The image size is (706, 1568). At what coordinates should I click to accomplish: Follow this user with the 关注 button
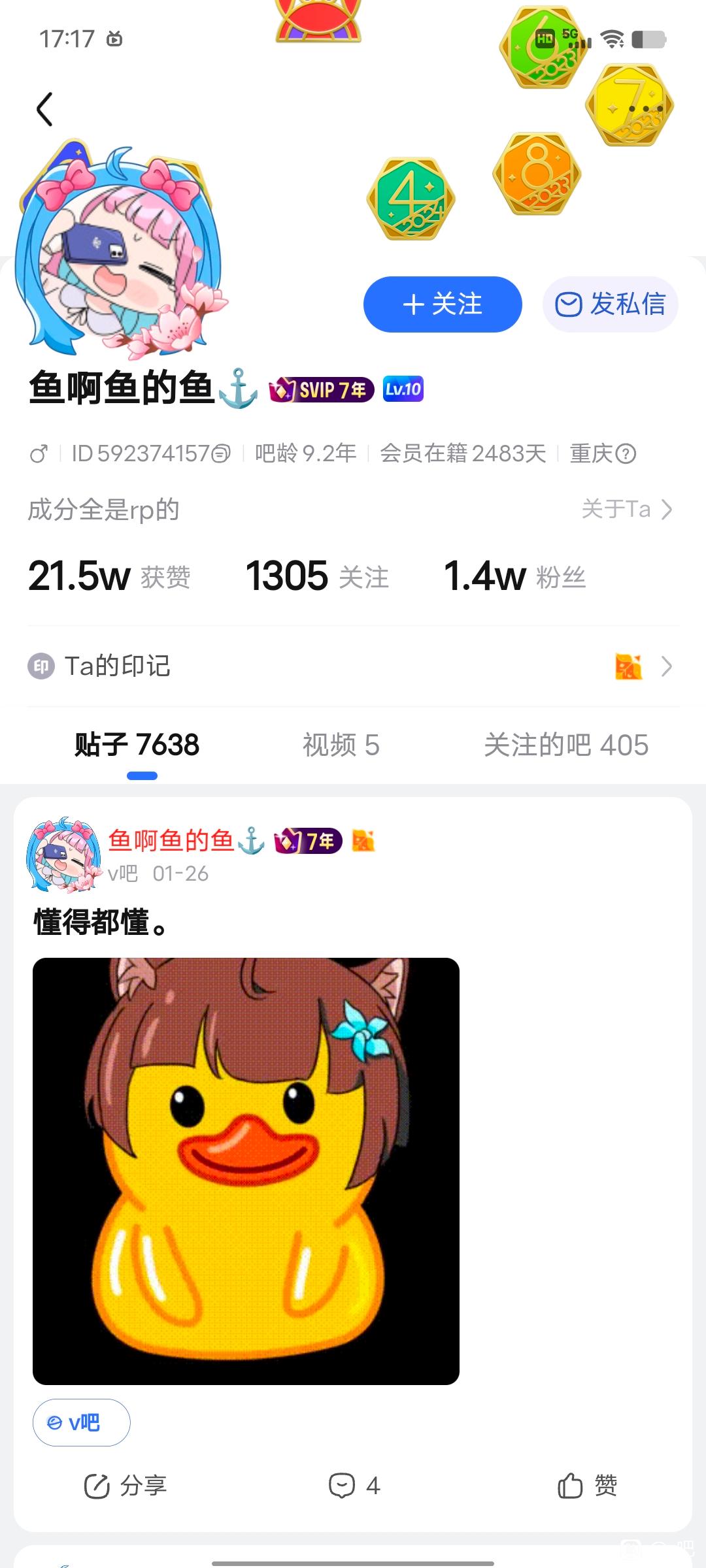pos(443,304)
